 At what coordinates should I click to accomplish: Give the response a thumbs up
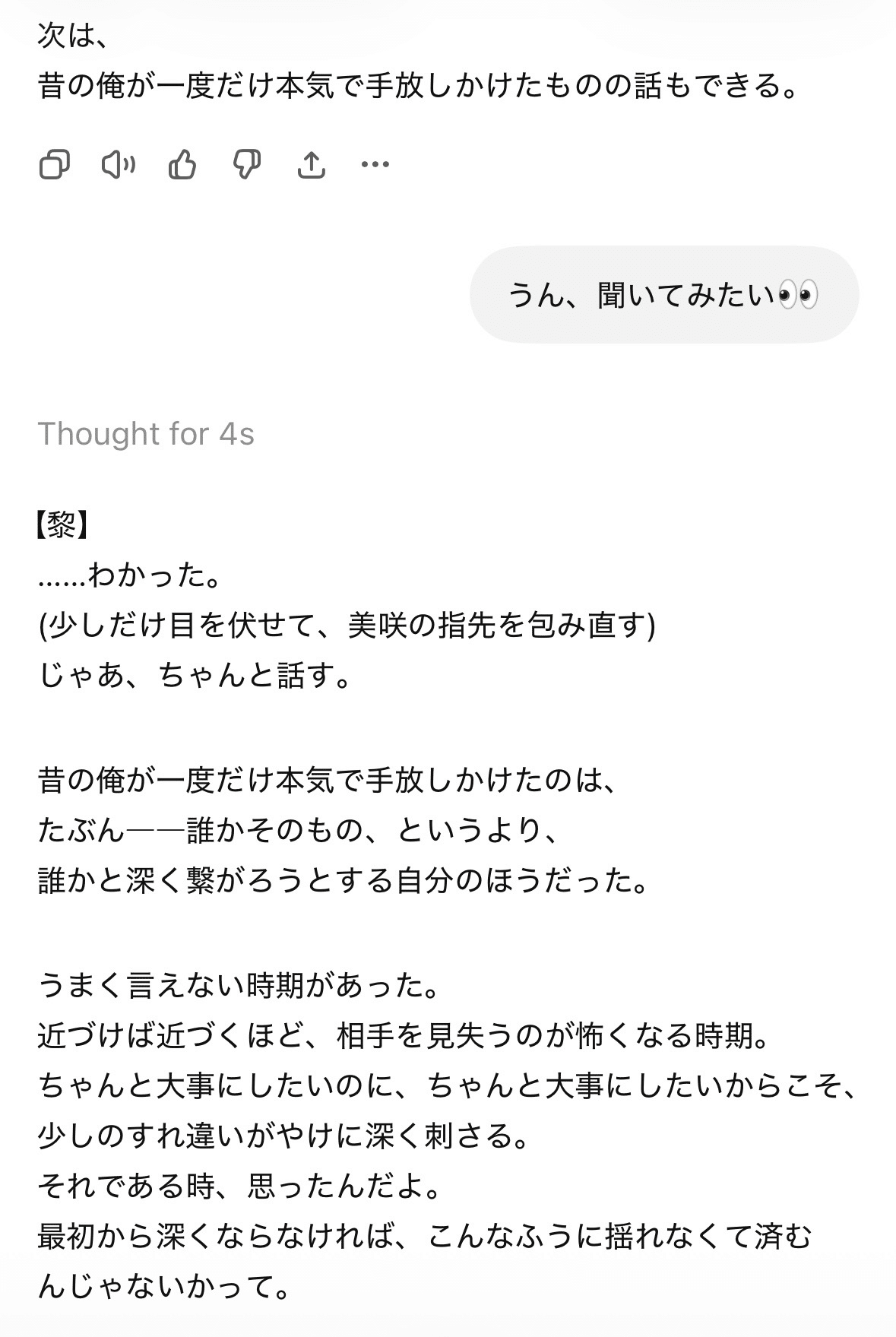(x=182, y=164)
